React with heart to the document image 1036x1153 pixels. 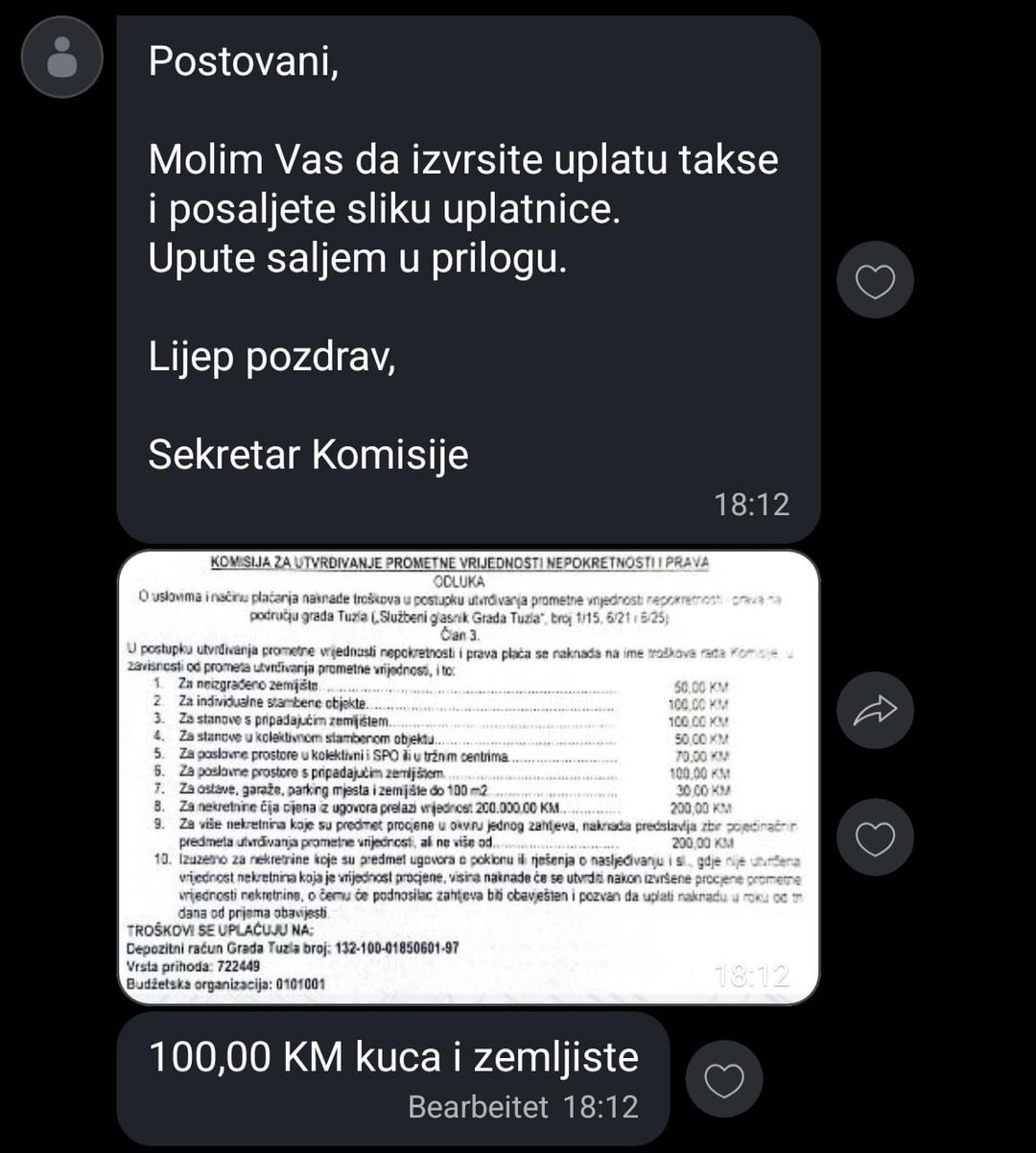tap(874, 836)
